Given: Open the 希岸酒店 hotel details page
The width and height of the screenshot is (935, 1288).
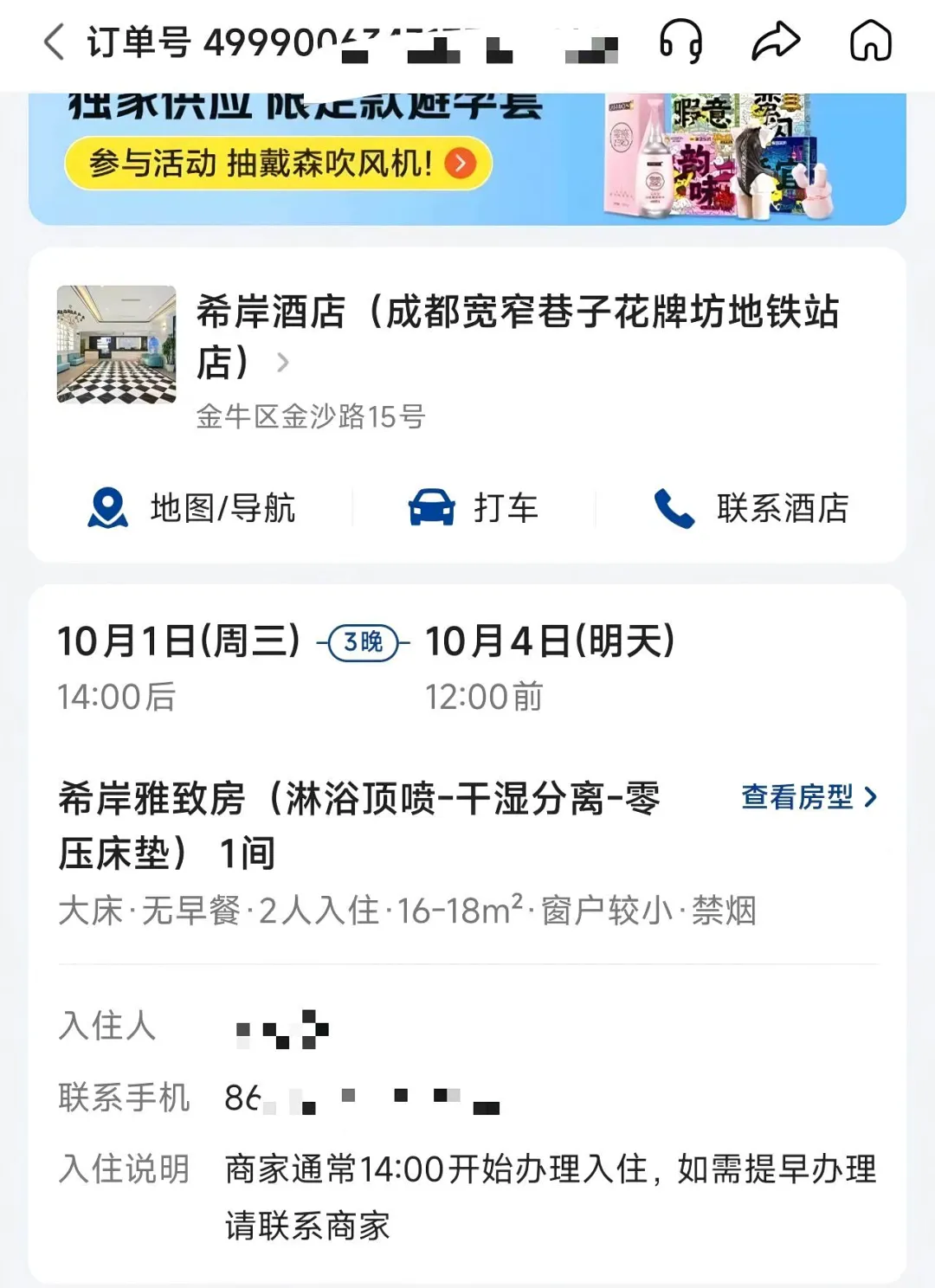Looking at the screenshot, I should pyautogui.click(x=516, y=336).
